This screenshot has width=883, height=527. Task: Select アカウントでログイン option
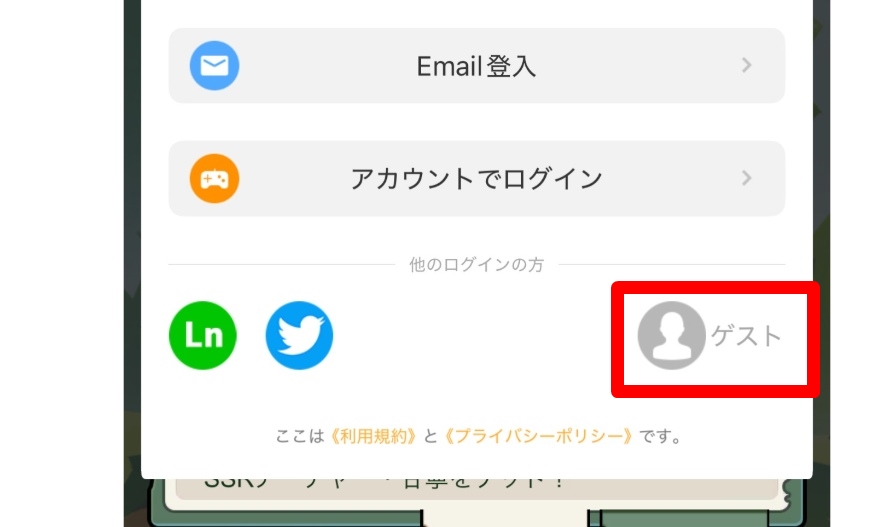tap(476, 179)
